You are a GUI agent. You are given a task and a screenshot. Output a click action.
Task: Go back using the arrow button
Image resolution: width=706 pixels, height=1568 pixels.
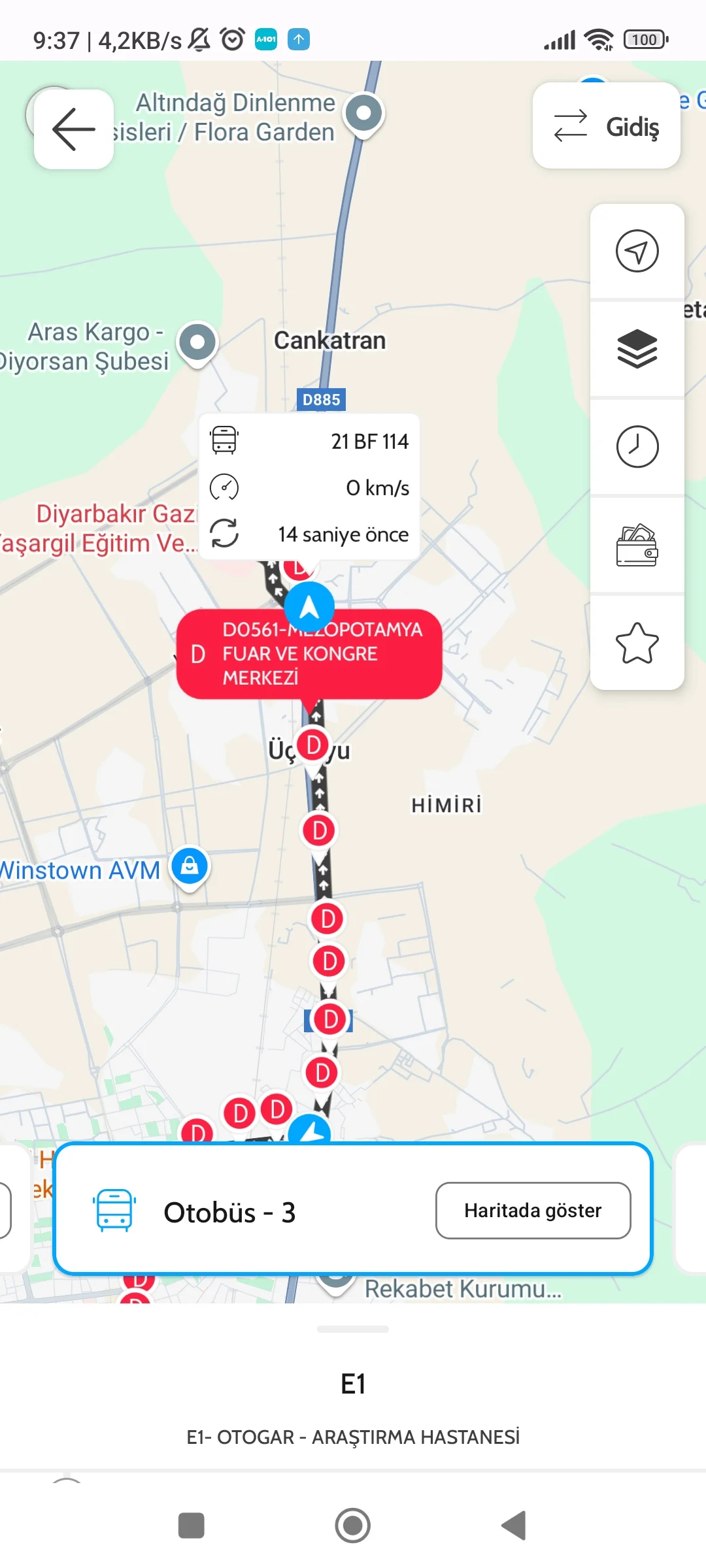(74, 129)
